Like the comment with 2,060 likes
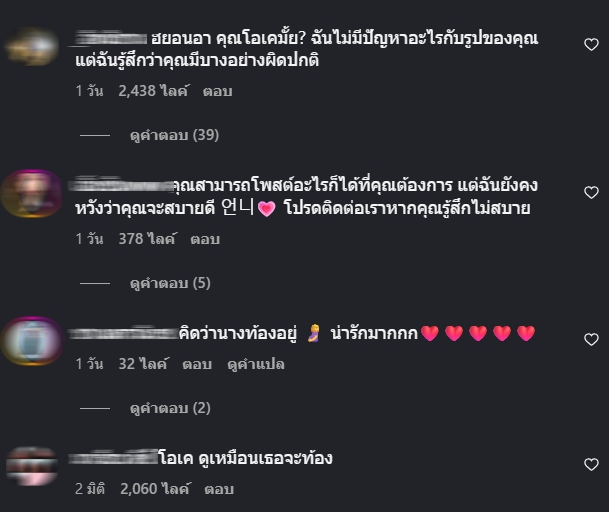This screenshot has height=512, width=609. 591,464
